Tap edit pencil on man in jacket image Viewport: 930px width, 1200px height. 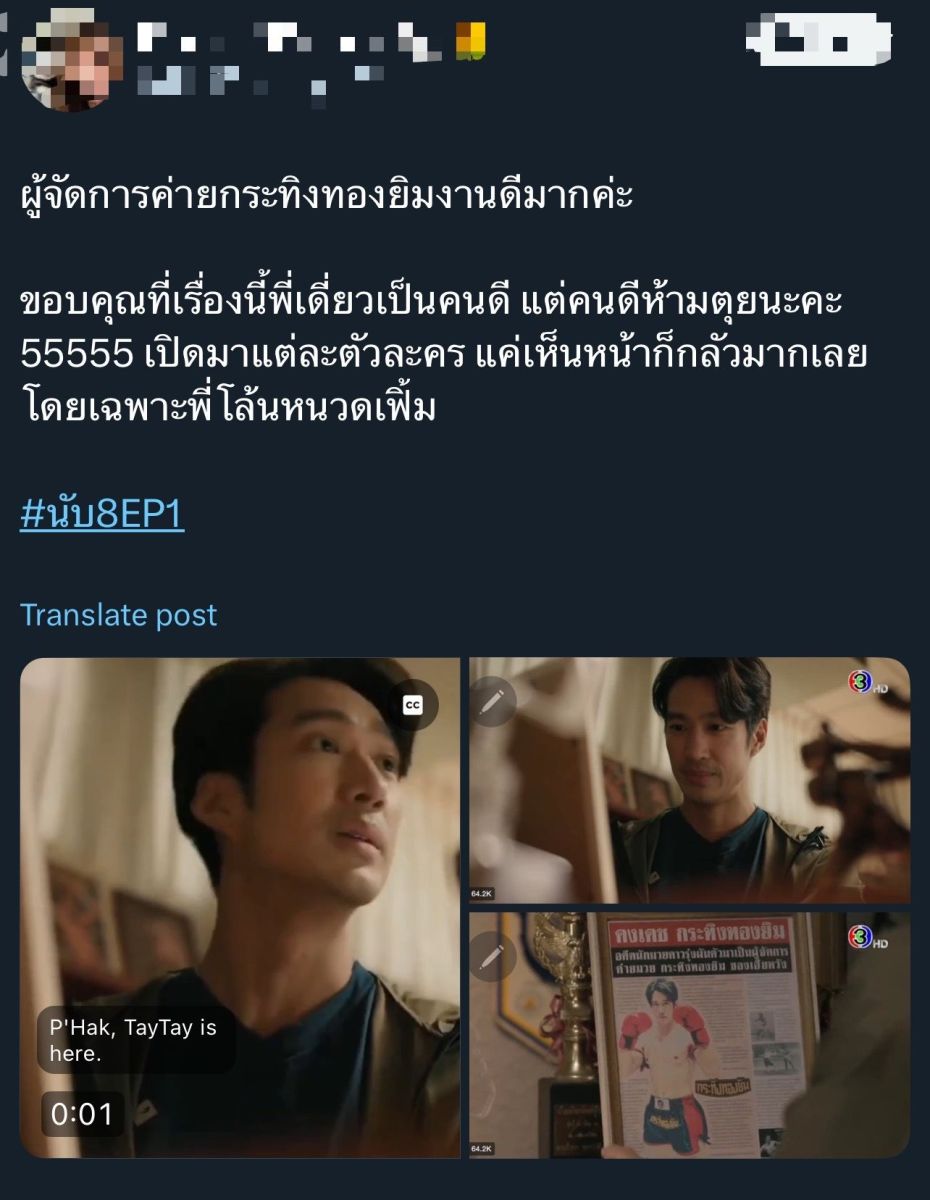[492, 702]
